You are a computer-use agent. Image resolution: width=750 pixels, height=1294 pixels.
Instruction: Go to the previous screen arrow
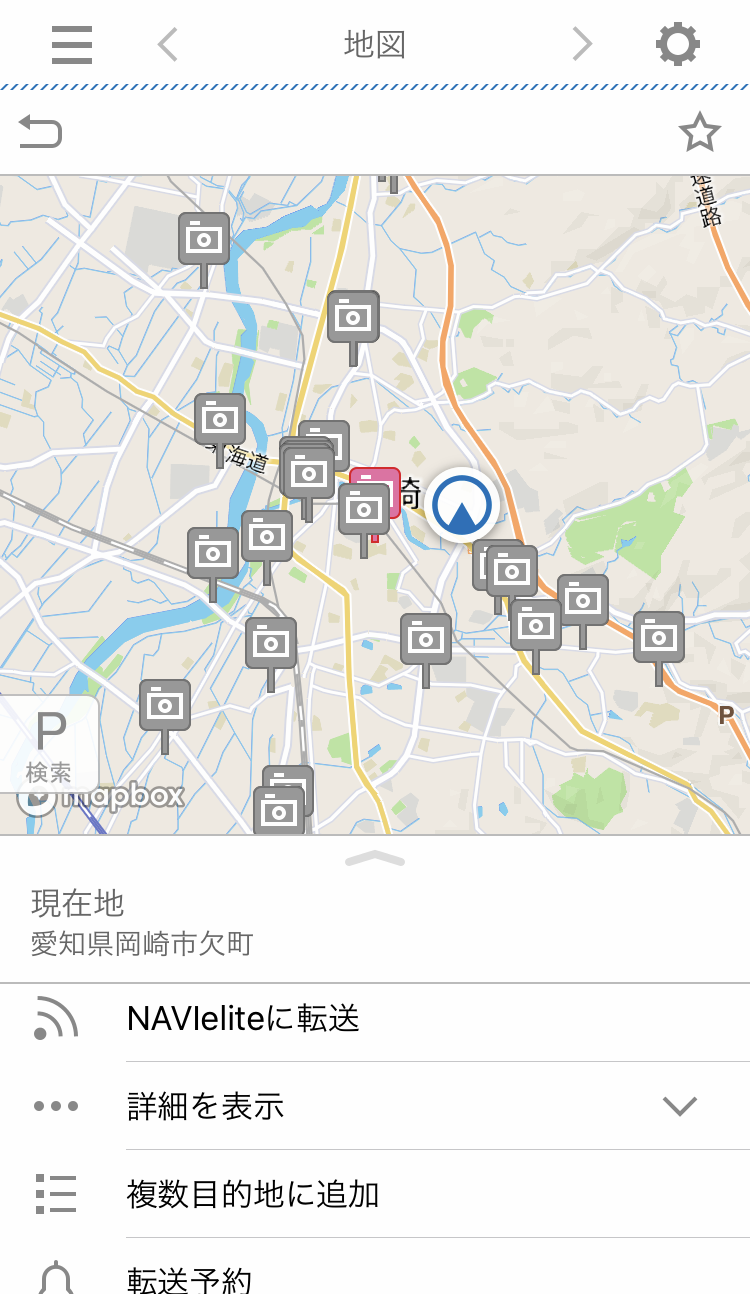(x=168, y=45)
